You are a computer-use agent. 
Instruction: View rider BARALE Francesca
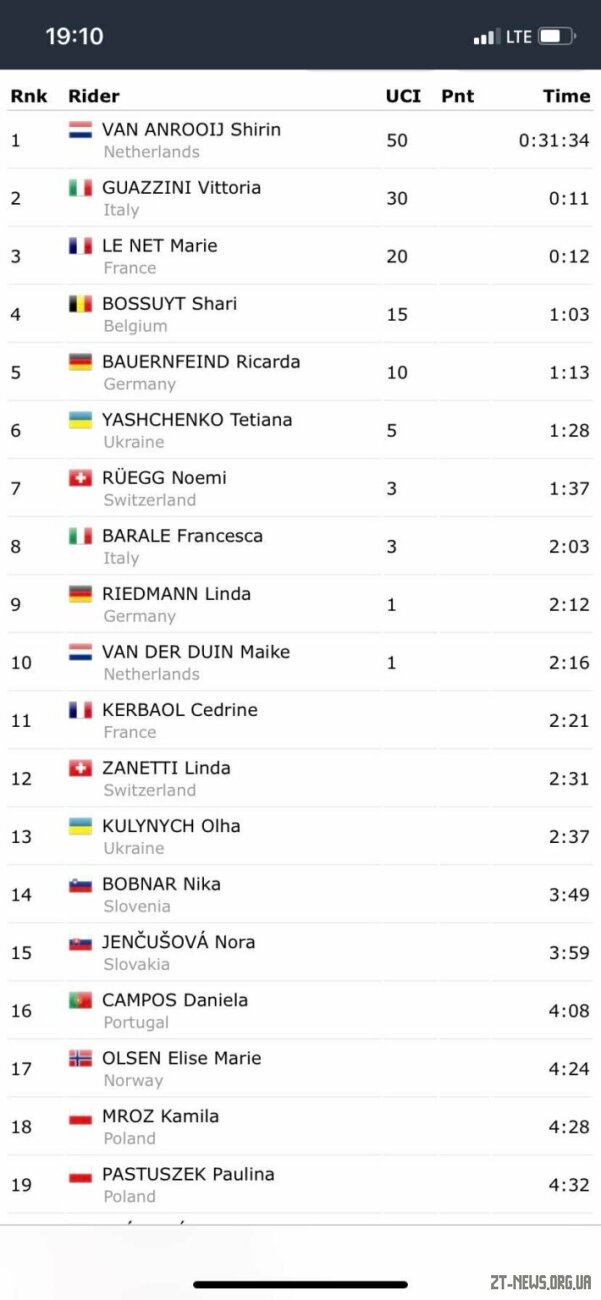pos(182,535)
